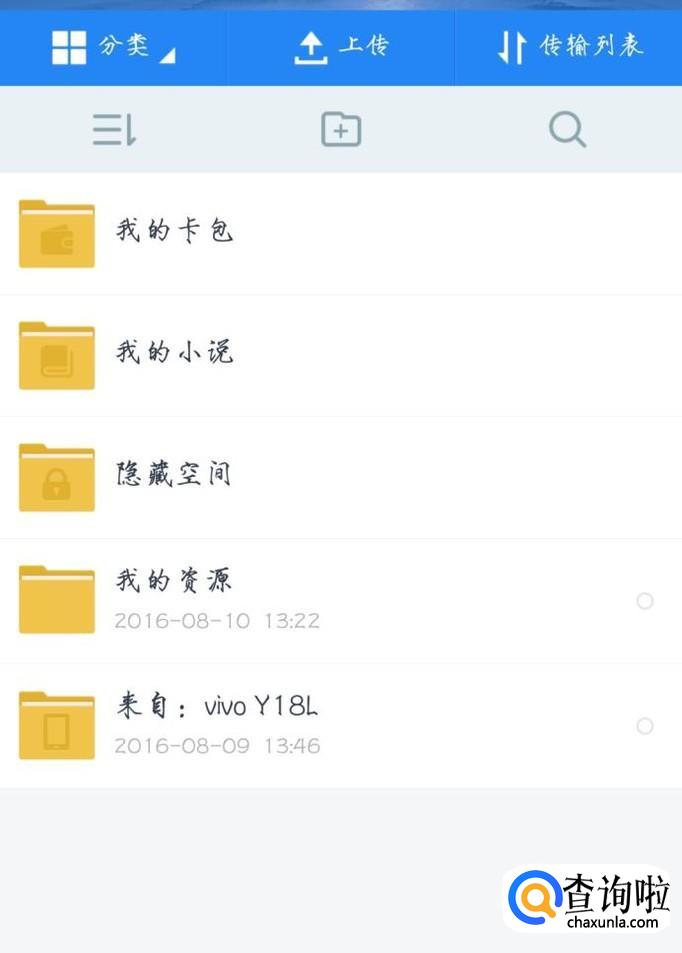
Task: Tap the 上传 upload button
Action: pos(340,47)
